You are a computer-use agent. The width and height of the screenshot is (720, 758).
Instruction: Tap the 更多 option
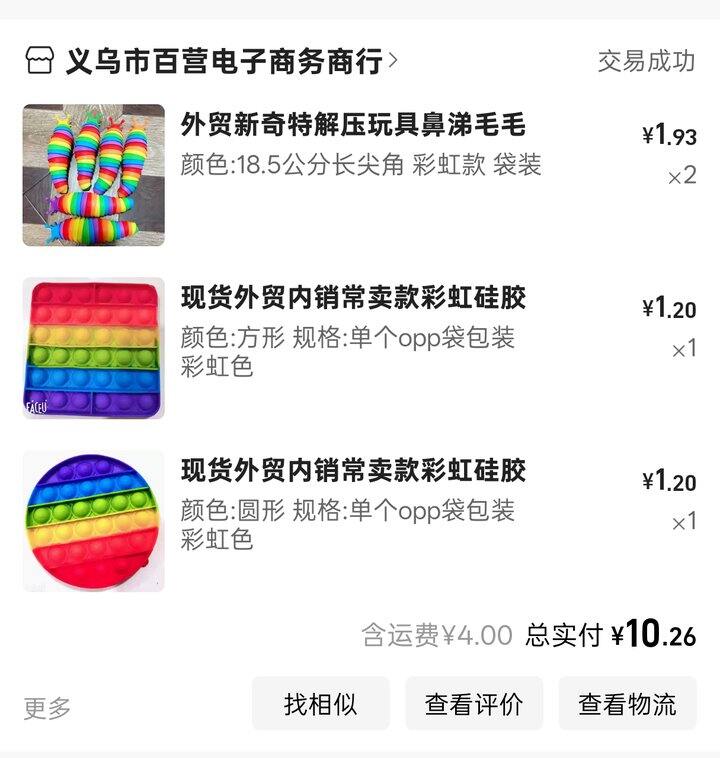pyautogui.click(x=47, y=708)
